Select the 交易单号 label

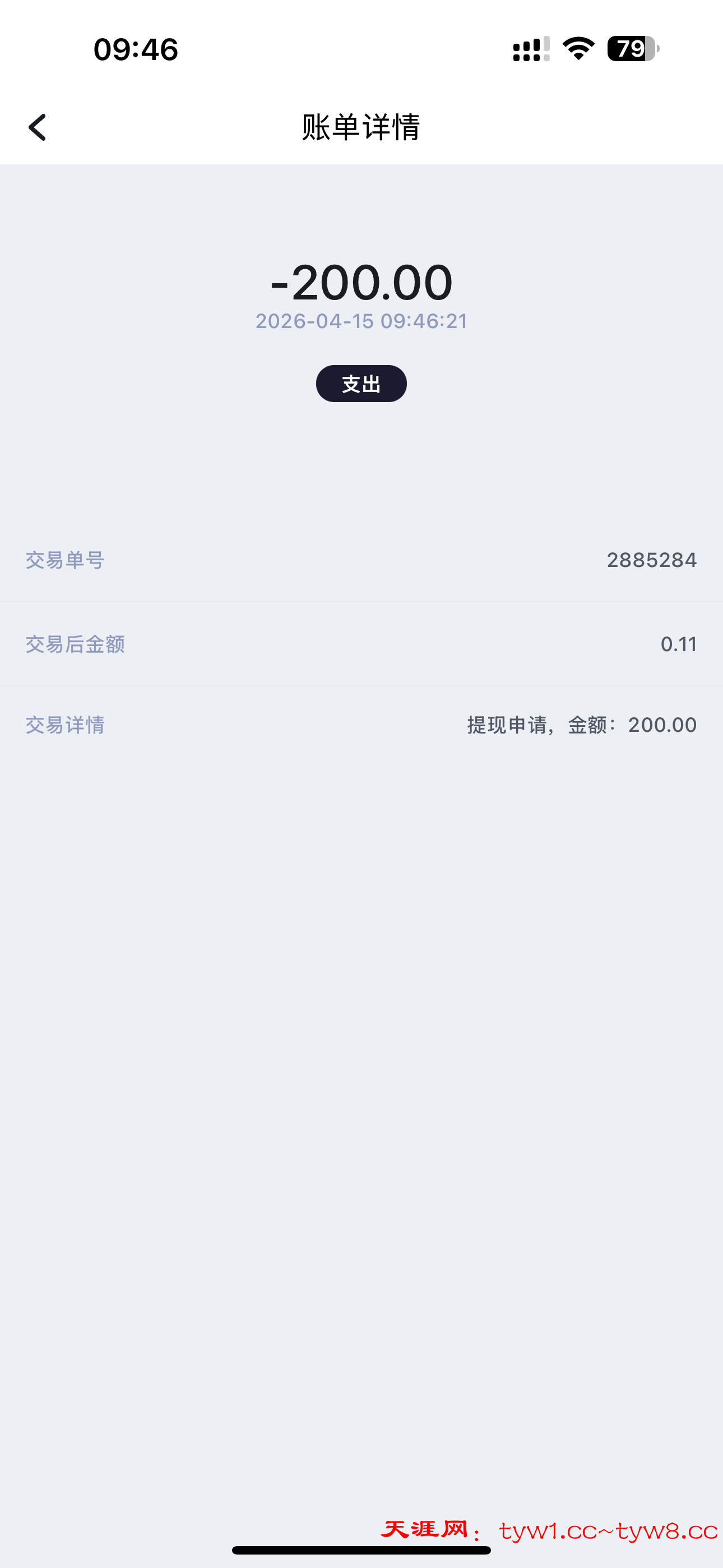pos(64,561)
